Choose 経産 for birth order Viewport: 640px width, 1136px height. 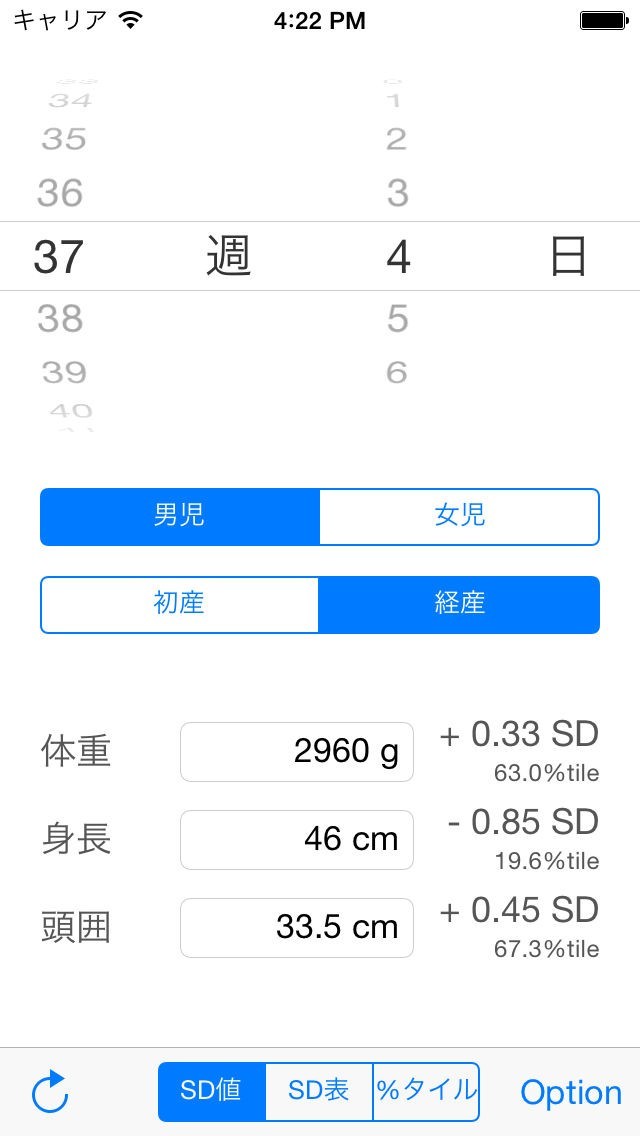click(459, 604)
